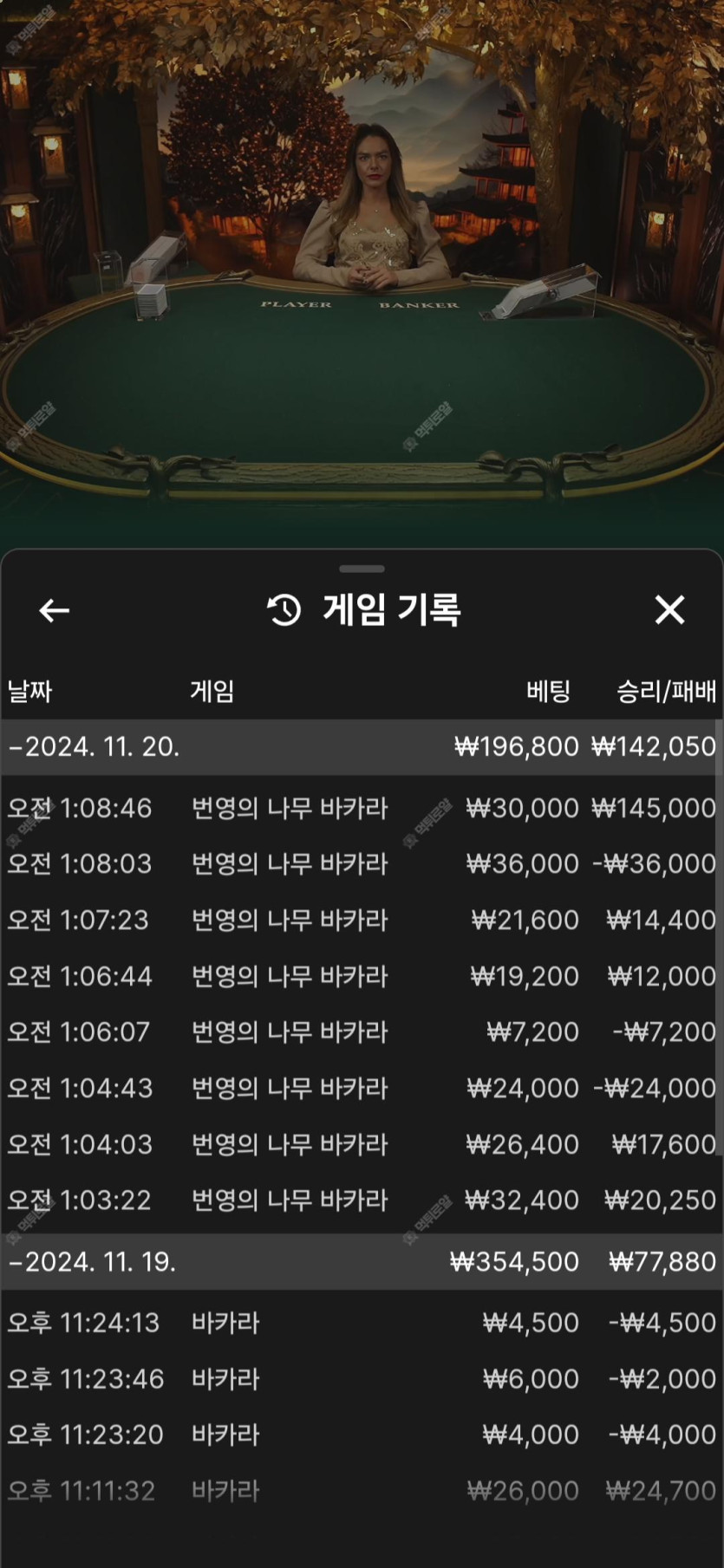The width and height of the screenshot is (724, 1568).
Task: View the 오전 1:04:43 round details
Action: tap(361, 1088)
